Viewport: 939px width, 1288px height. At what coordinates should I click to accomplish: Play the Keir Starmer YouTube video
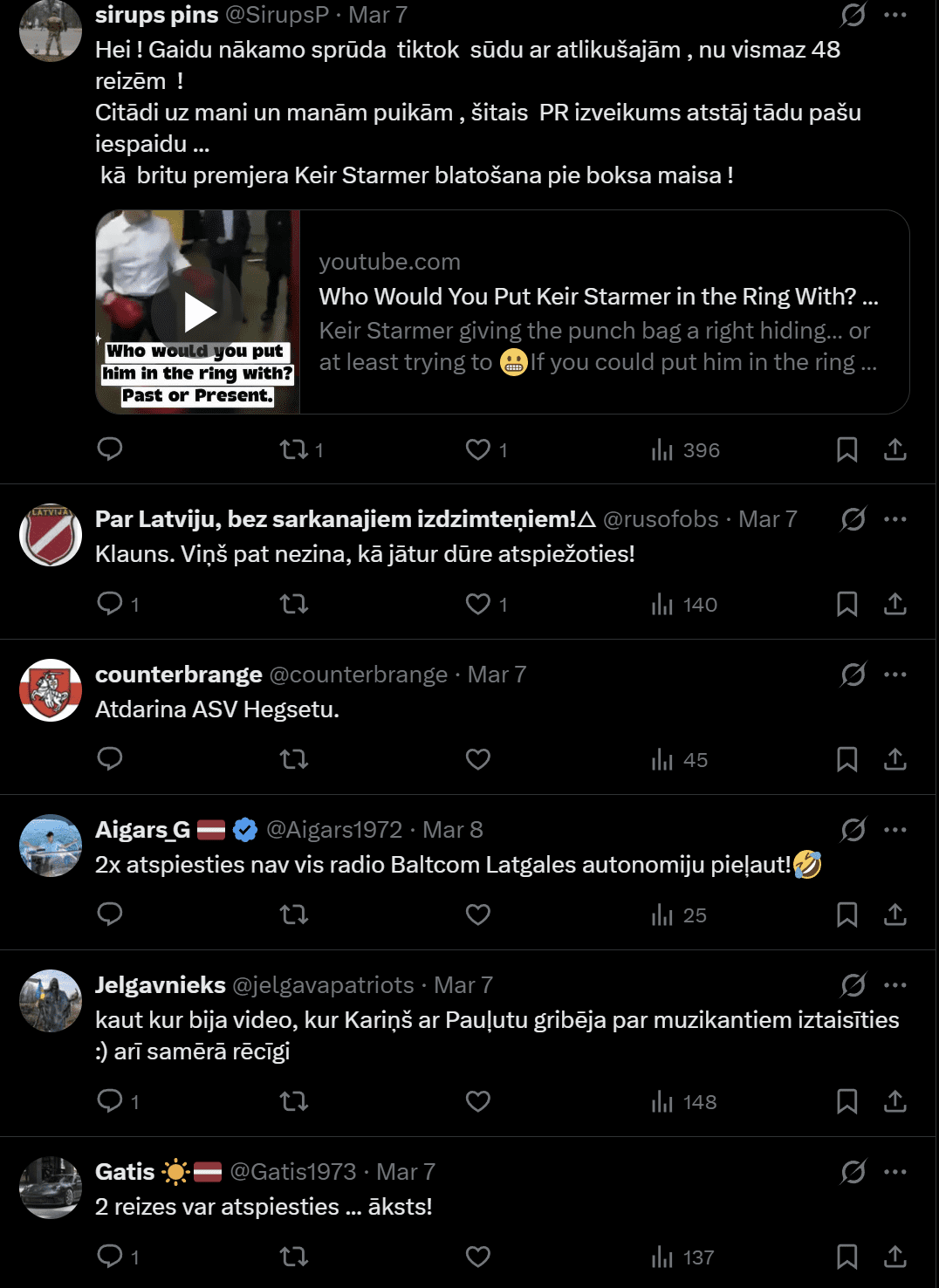(200, 312)
